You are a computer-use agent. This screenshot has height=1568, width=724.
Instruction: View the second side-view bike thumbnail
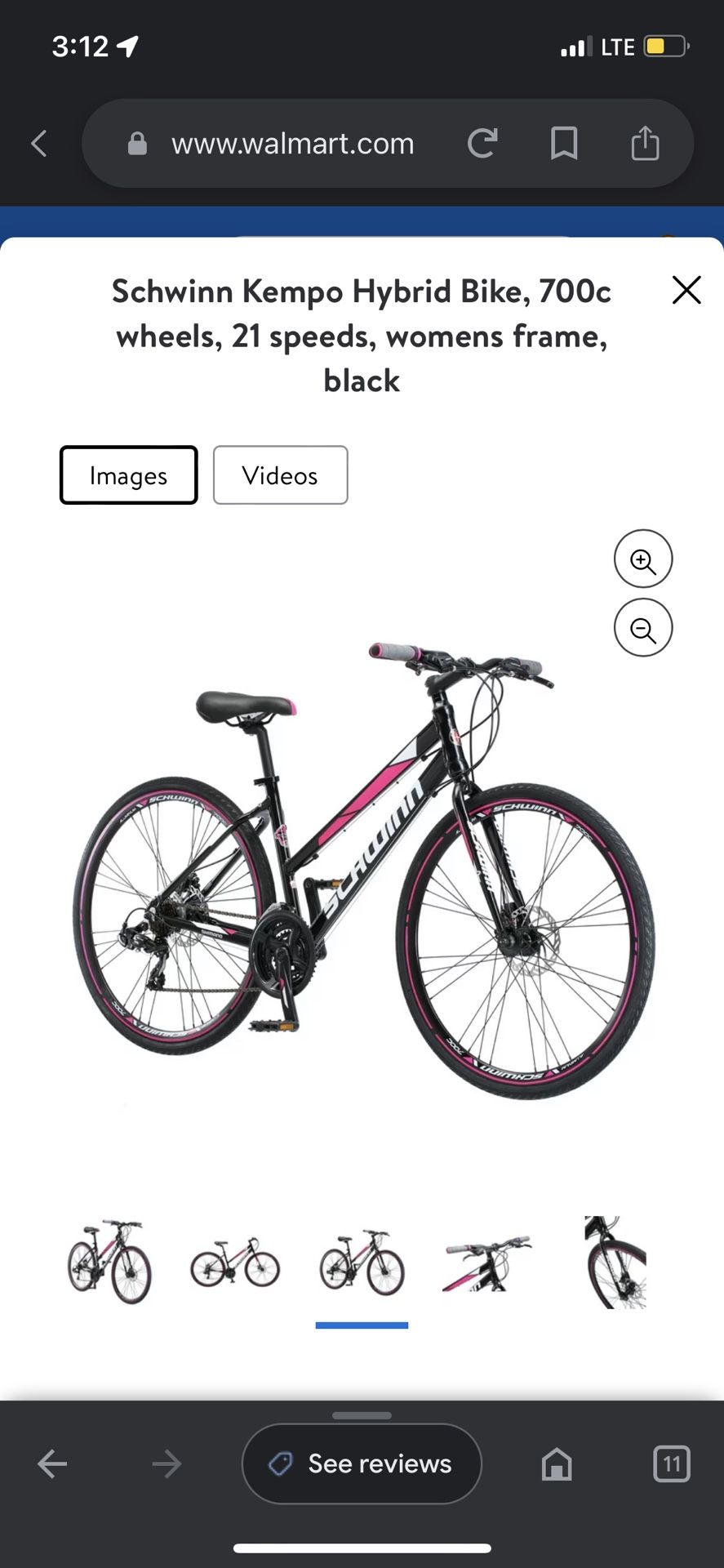(235, 1263)
